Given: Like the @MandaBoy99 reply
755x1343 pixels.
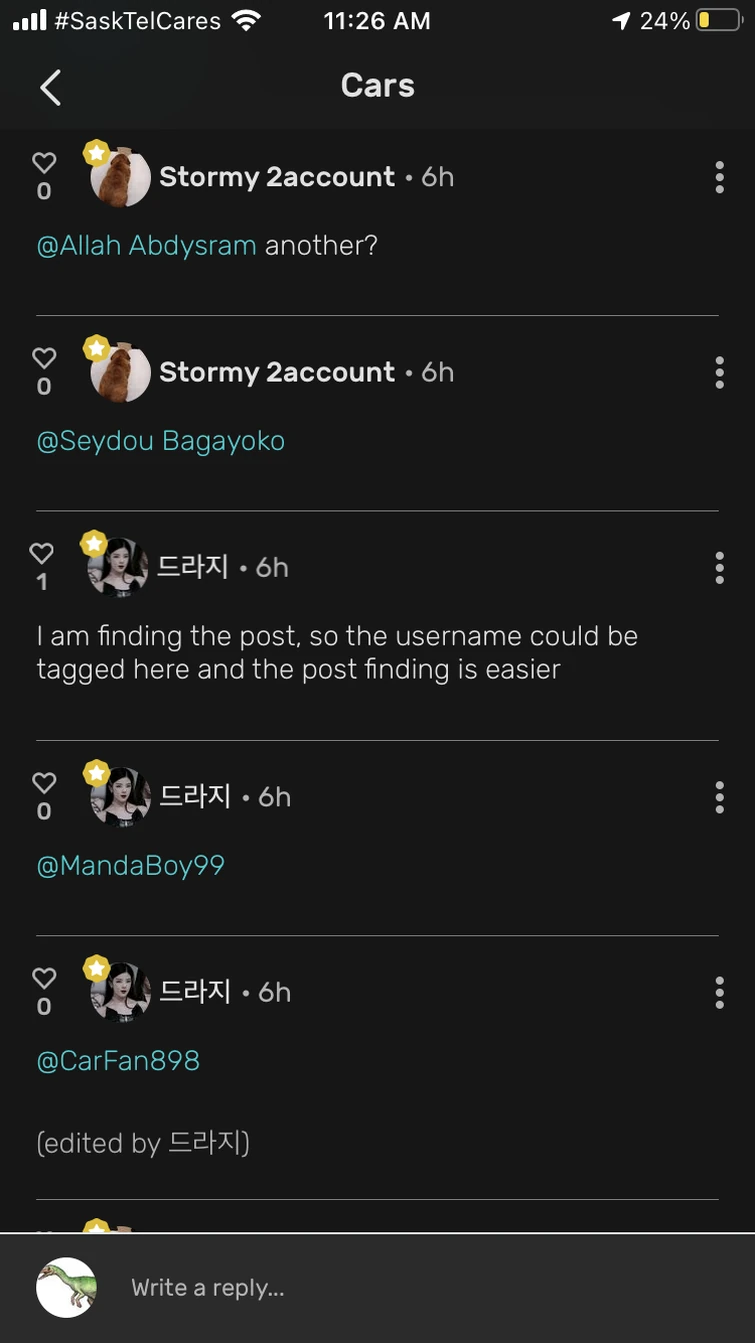Looking at the screenshot, I should (44, 783).
